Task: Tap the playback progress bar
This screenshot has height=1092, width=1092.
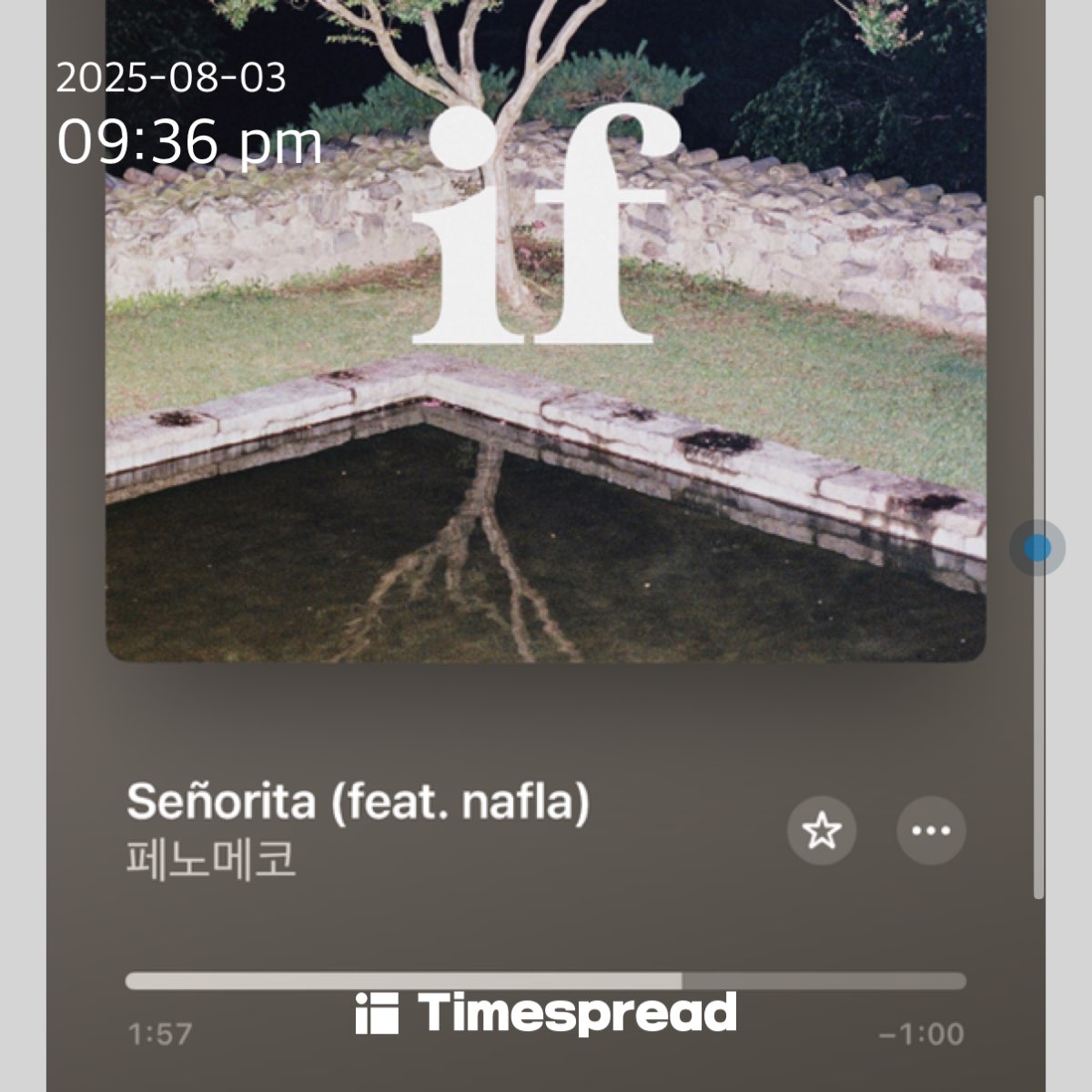Action: pyautogui.click(x=546, y=981)
